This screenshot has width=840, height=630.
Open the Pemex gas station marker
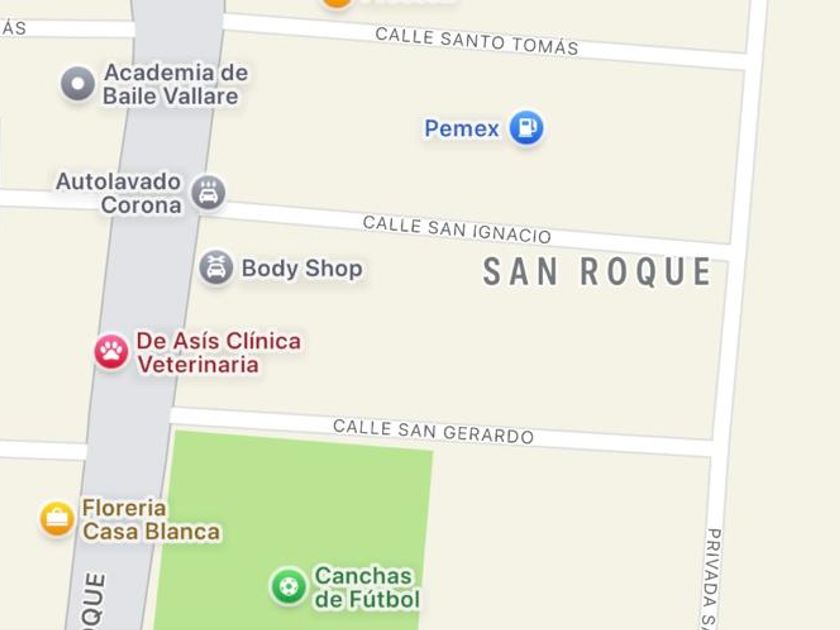pyautogui.click(x=526, y=128)
